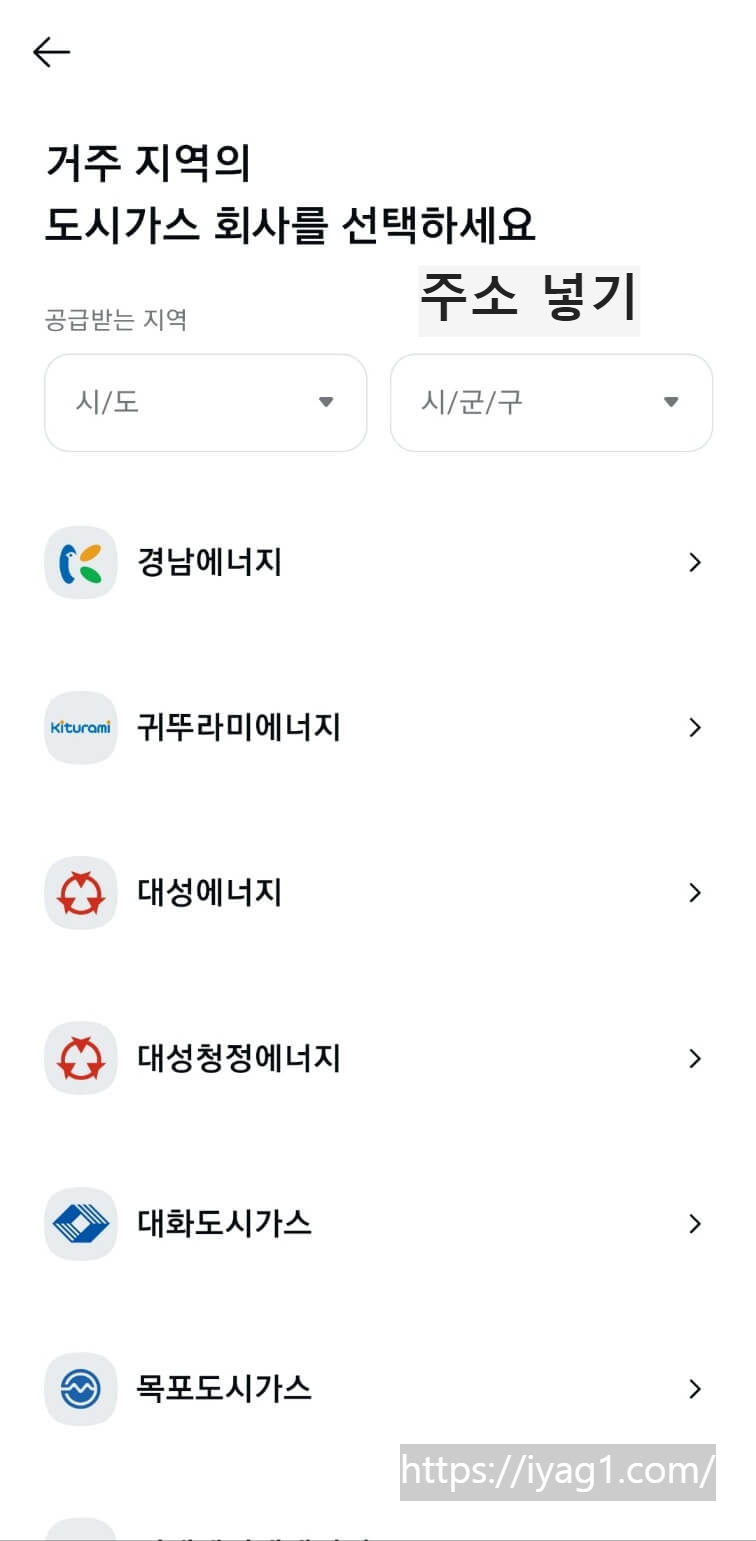Click the Kiturami logo for 귀뚜라미에너지

(x=80, y=727)
